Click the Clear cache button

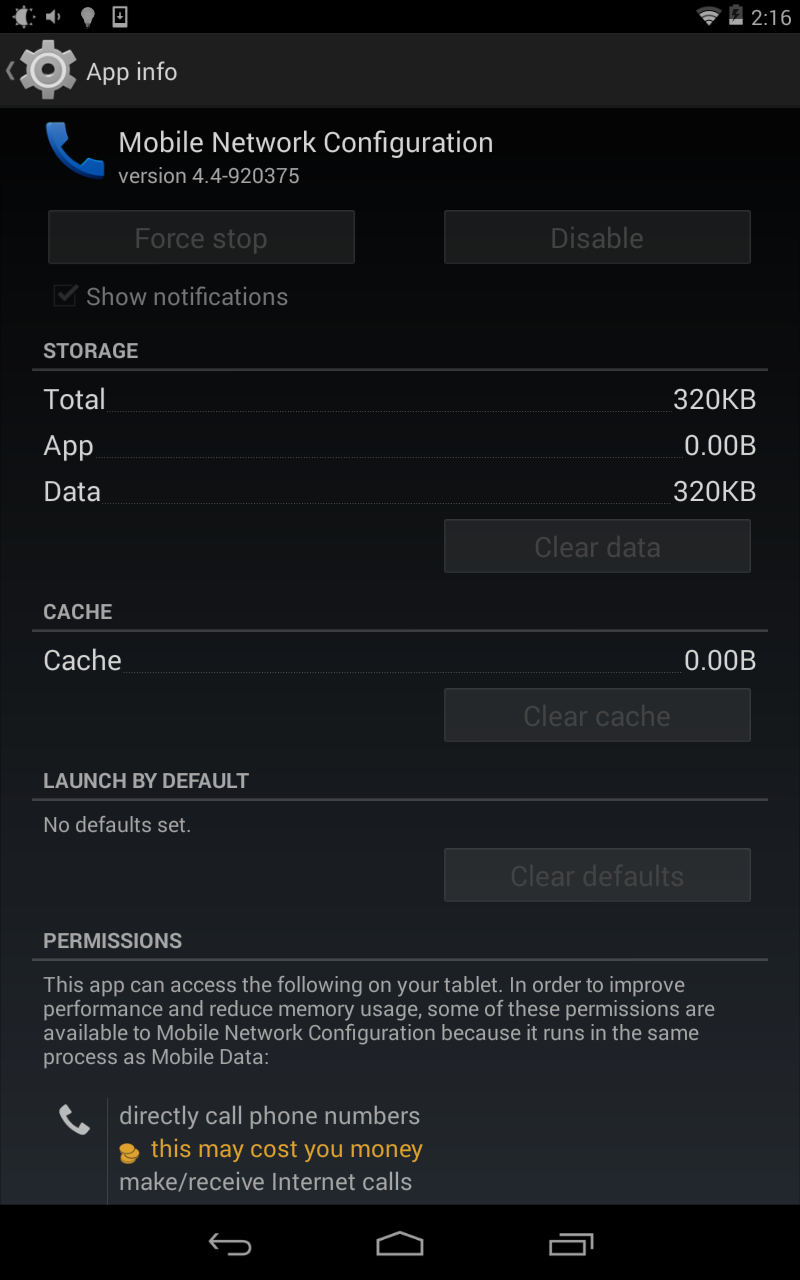point(596,715)
